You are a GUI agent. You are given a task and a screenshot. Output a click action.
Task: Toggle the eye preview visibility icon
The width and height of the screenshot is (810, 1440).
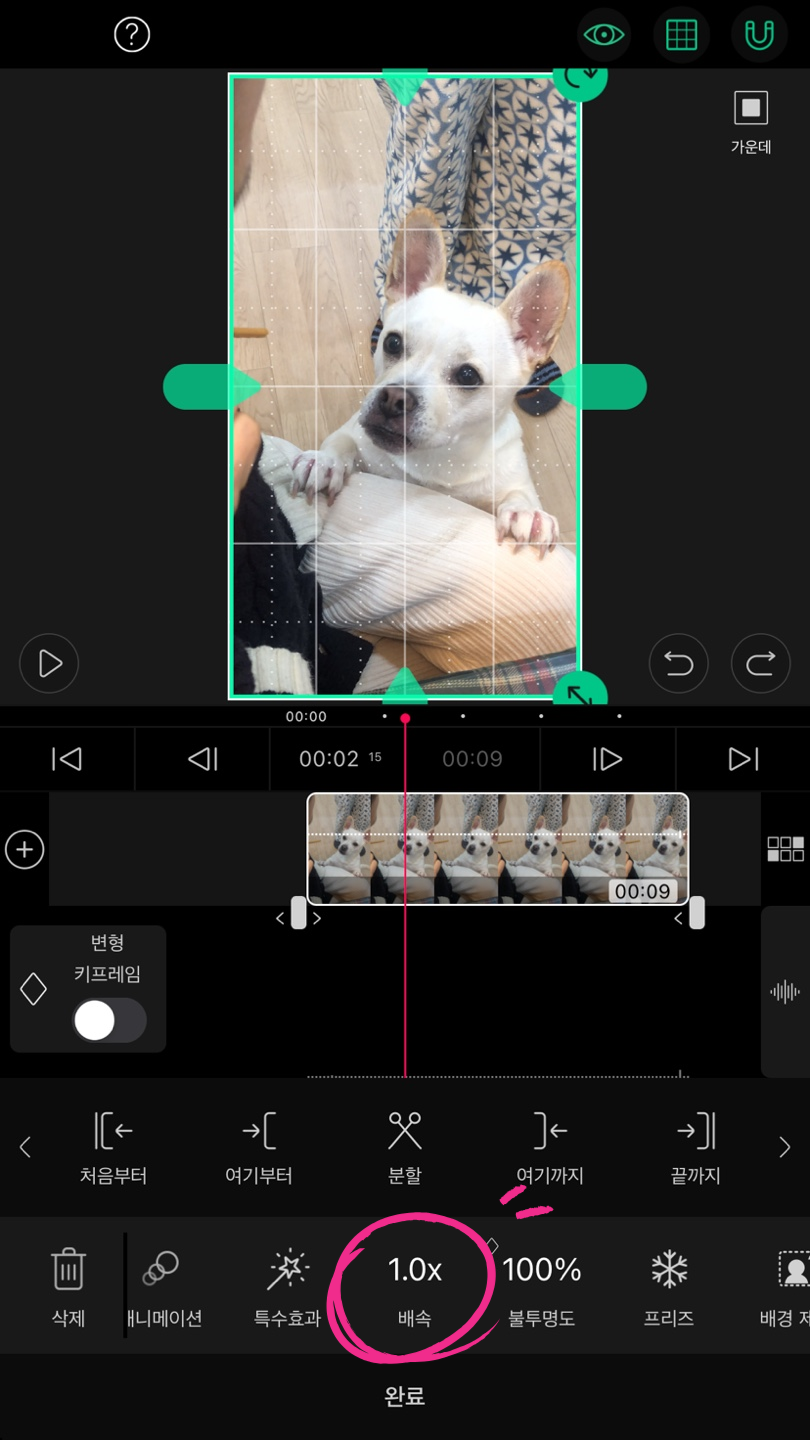pyautogui.click(x=603, y=35)
